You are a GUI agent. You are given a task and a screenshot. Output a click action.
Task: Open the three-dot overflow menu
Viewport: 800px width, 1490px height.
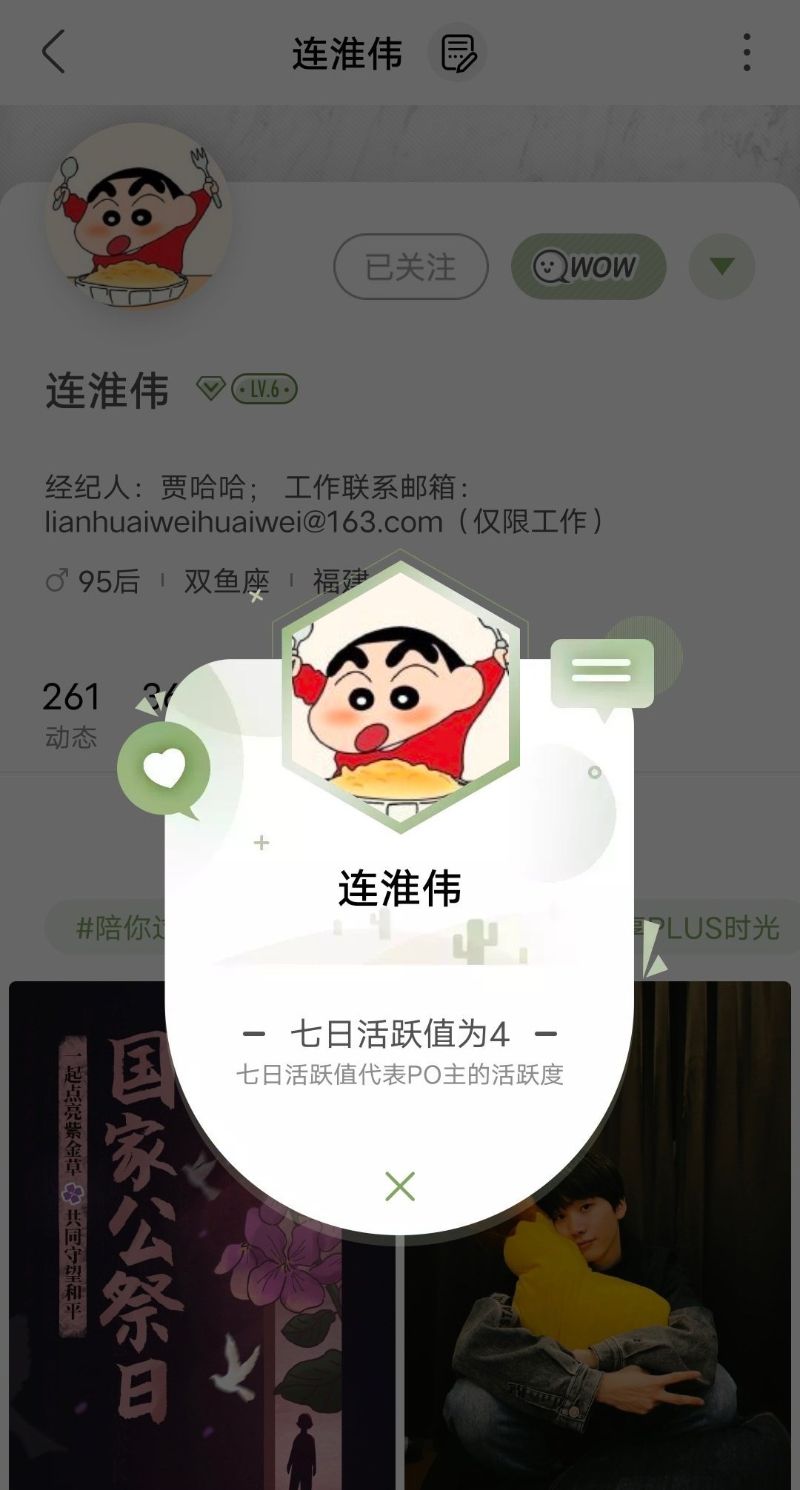[x=746, y=52]
